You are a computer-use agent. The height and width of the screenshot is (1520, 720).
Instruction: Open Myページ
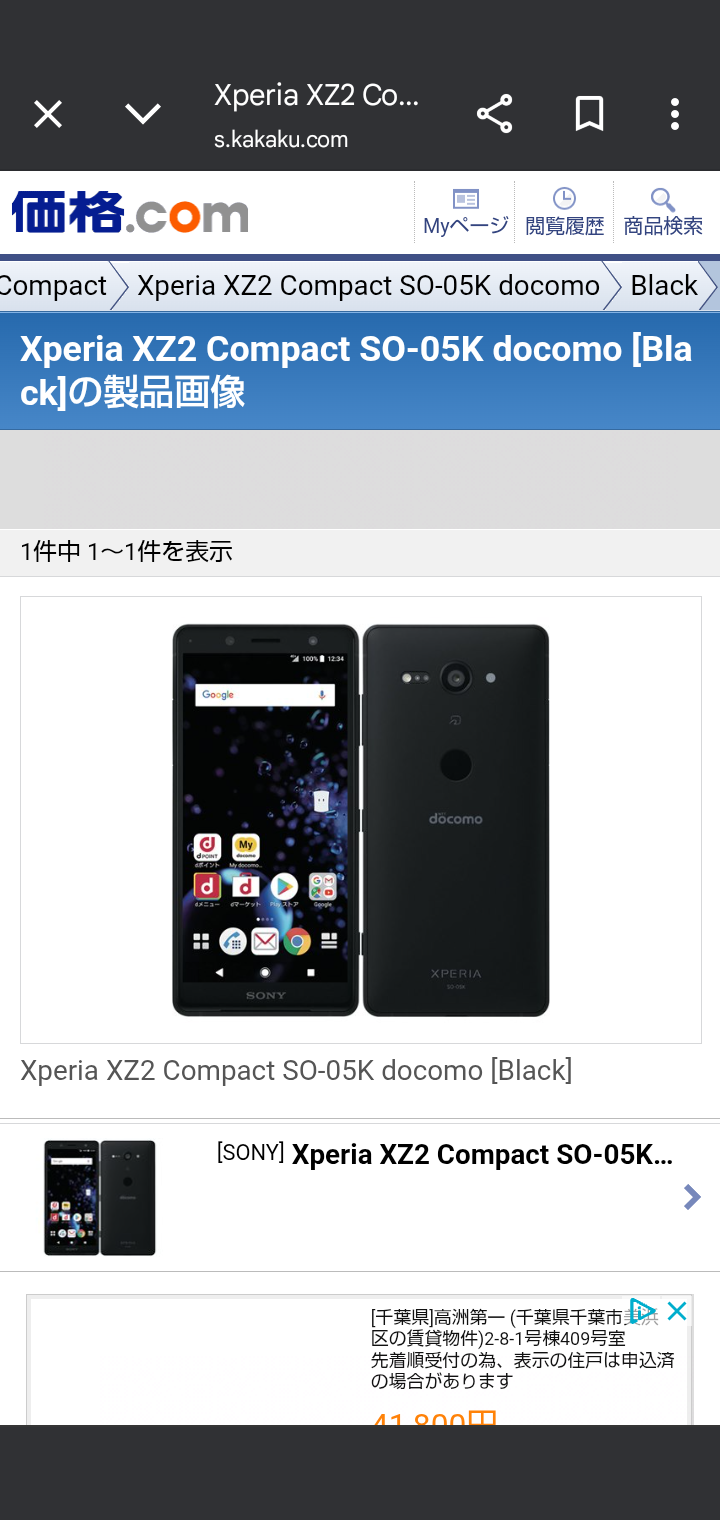(x=465, y=212)
